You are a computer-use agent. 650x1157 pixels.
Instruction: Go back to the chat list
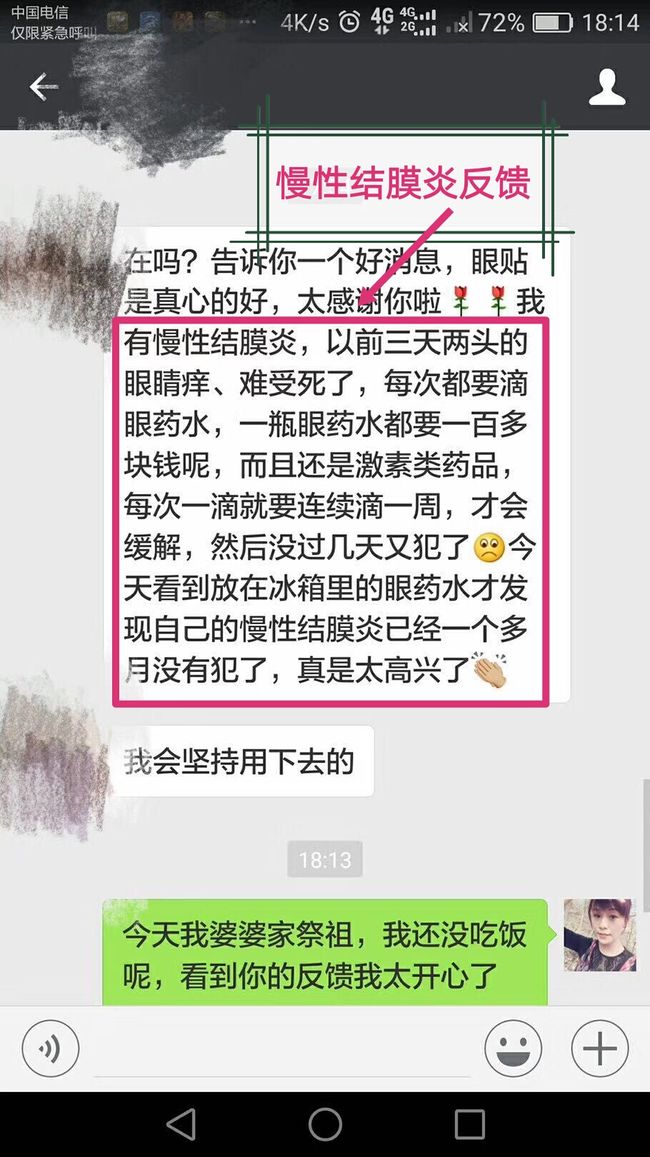click(43, 86)
